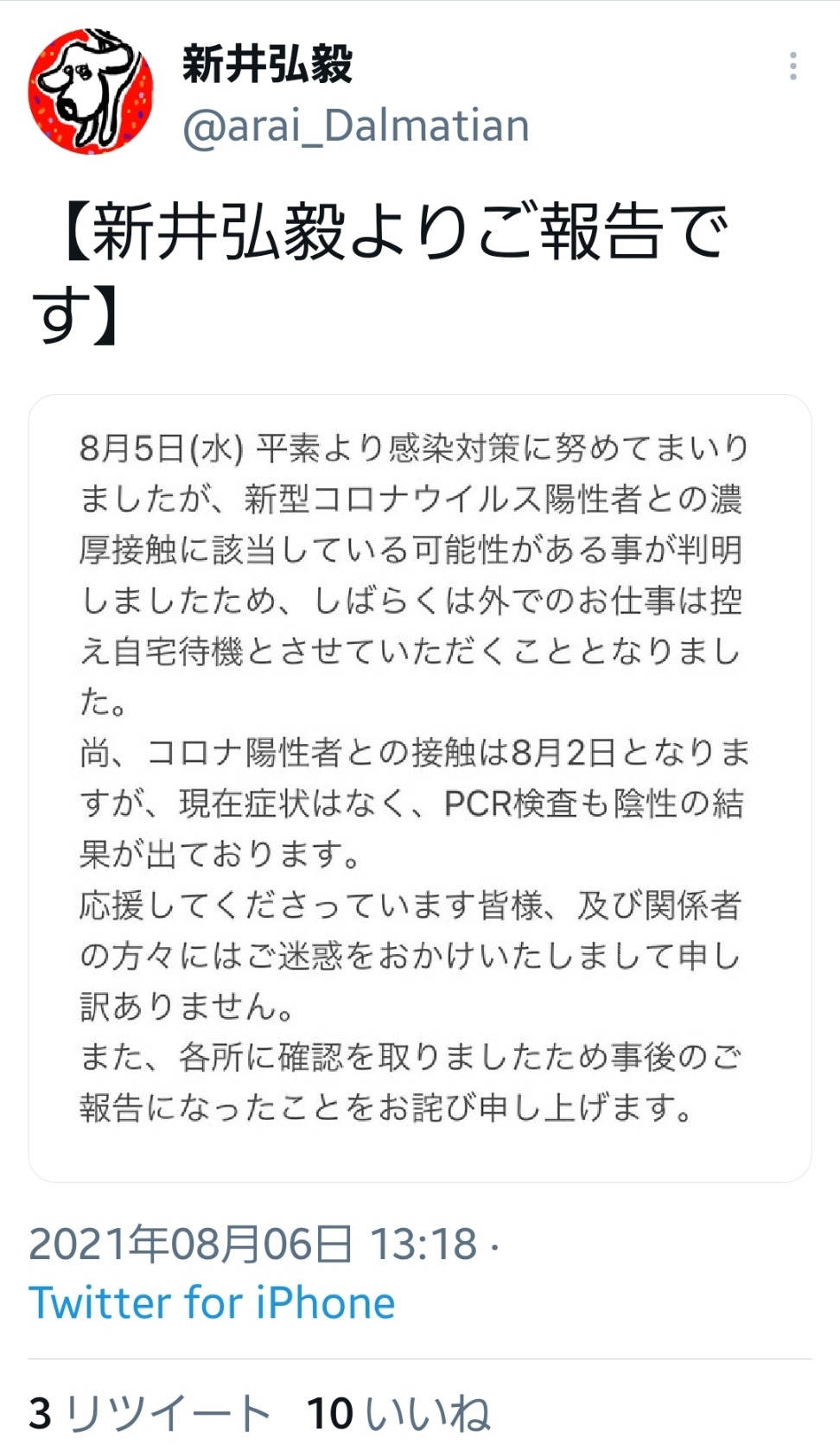This screenshot has height=1451, width=840.
Task: View the 3 retweets list
Action: coord(149,1415)
